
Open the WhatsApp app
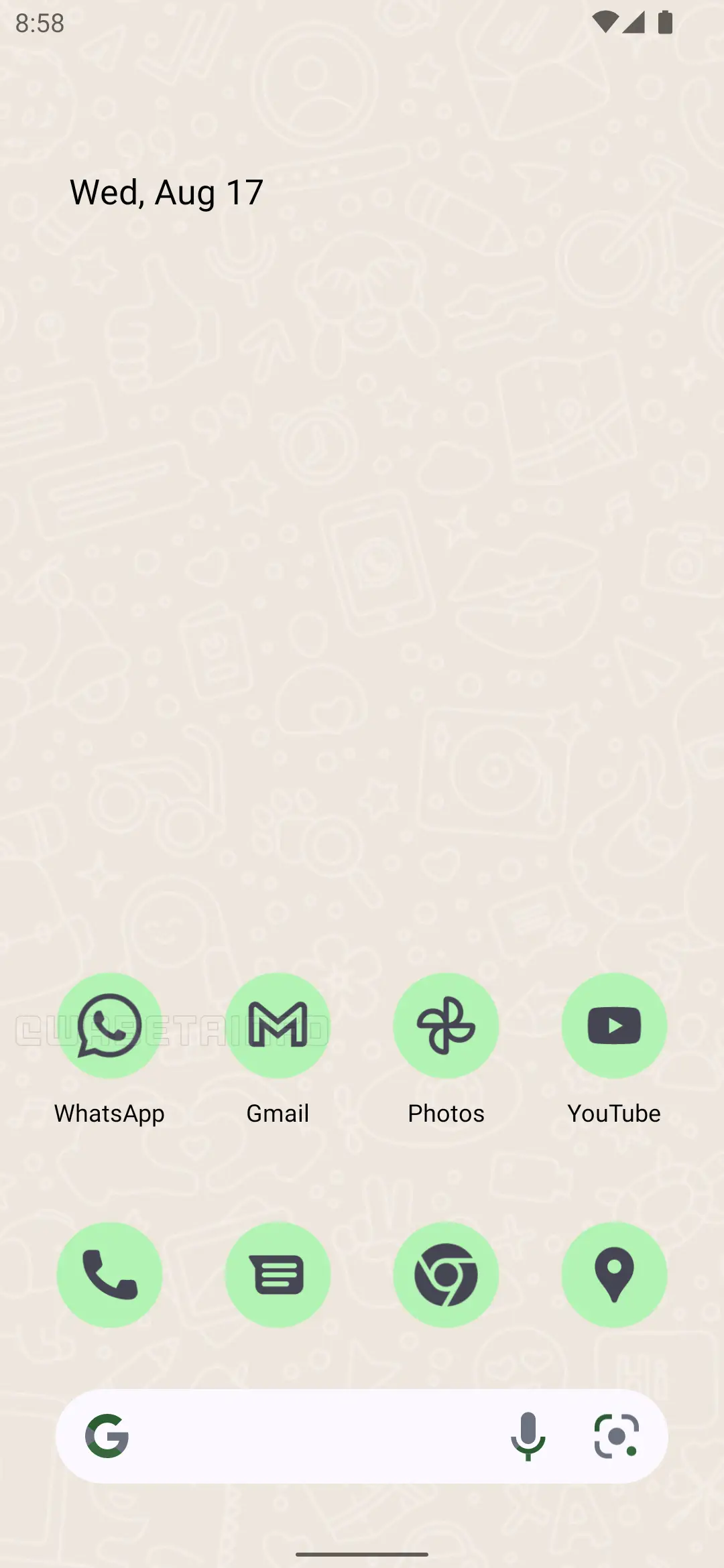(x=109, y=1025)
